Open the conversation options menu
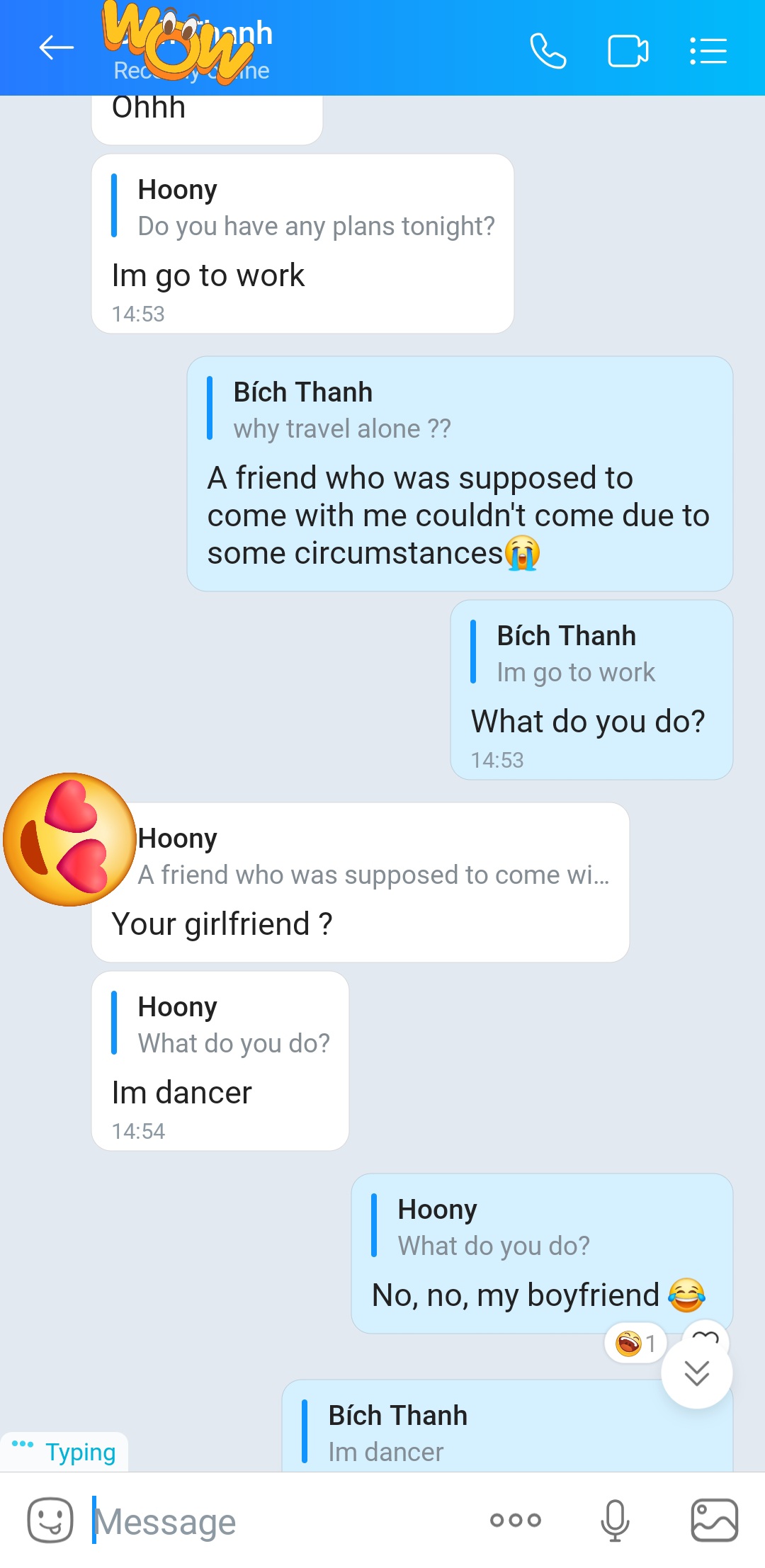The image size is (765, 1568). tap(708, 51)
